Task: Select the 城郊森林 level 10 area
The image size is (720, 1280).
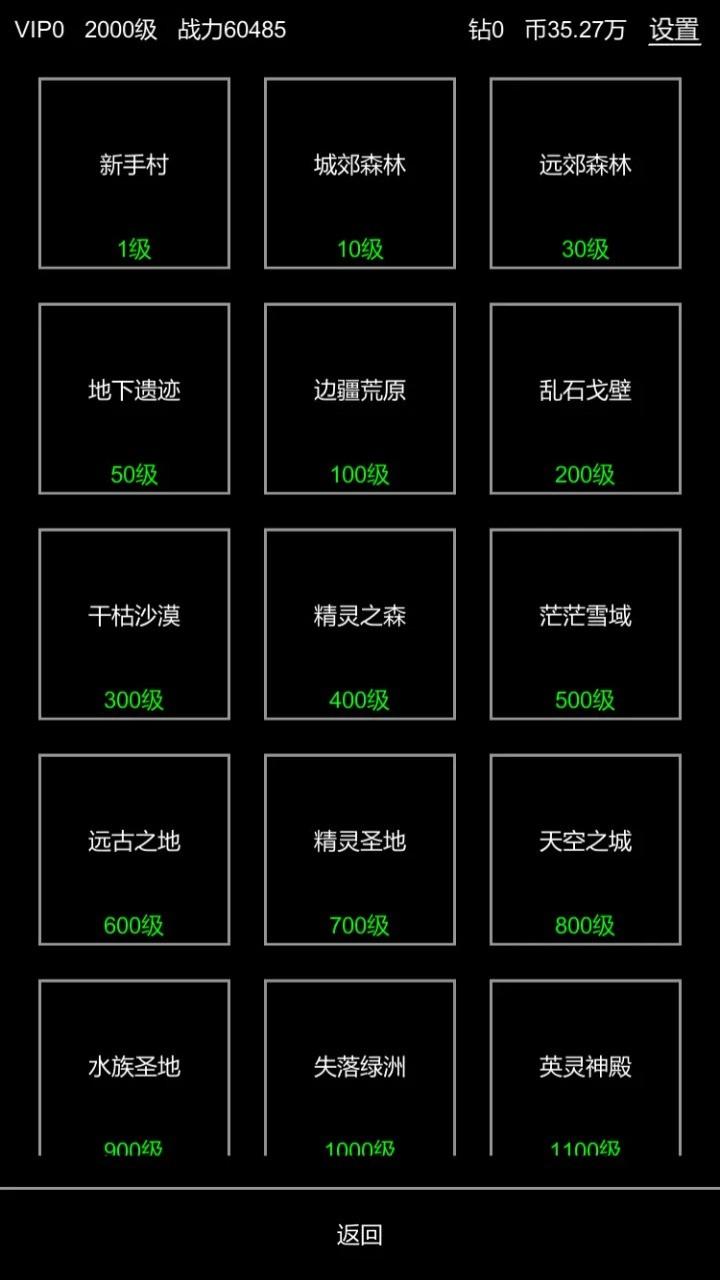Action: [360, 173]
